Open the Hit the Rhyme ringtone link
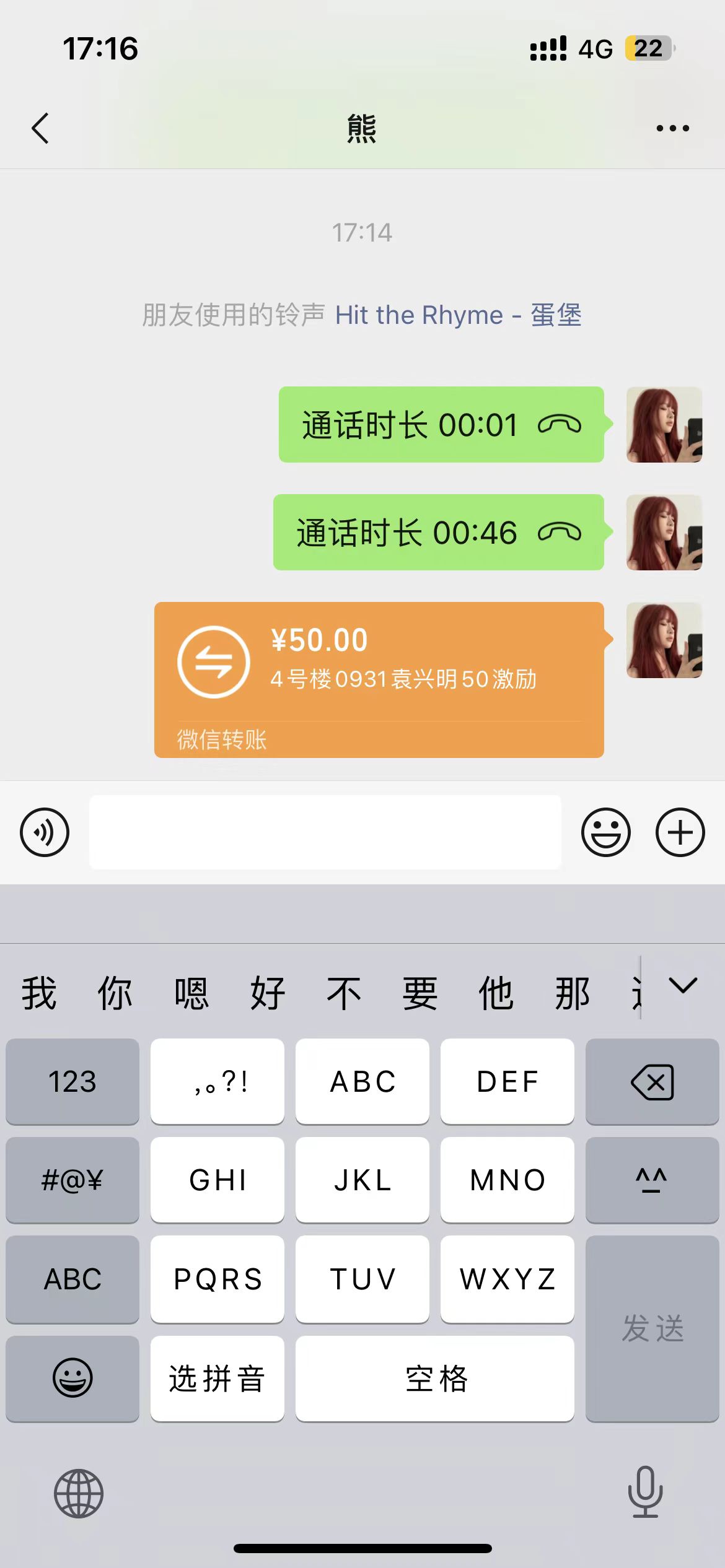Image resolution: width=725 pixels, height=1568 pixels. coord(458,315)
